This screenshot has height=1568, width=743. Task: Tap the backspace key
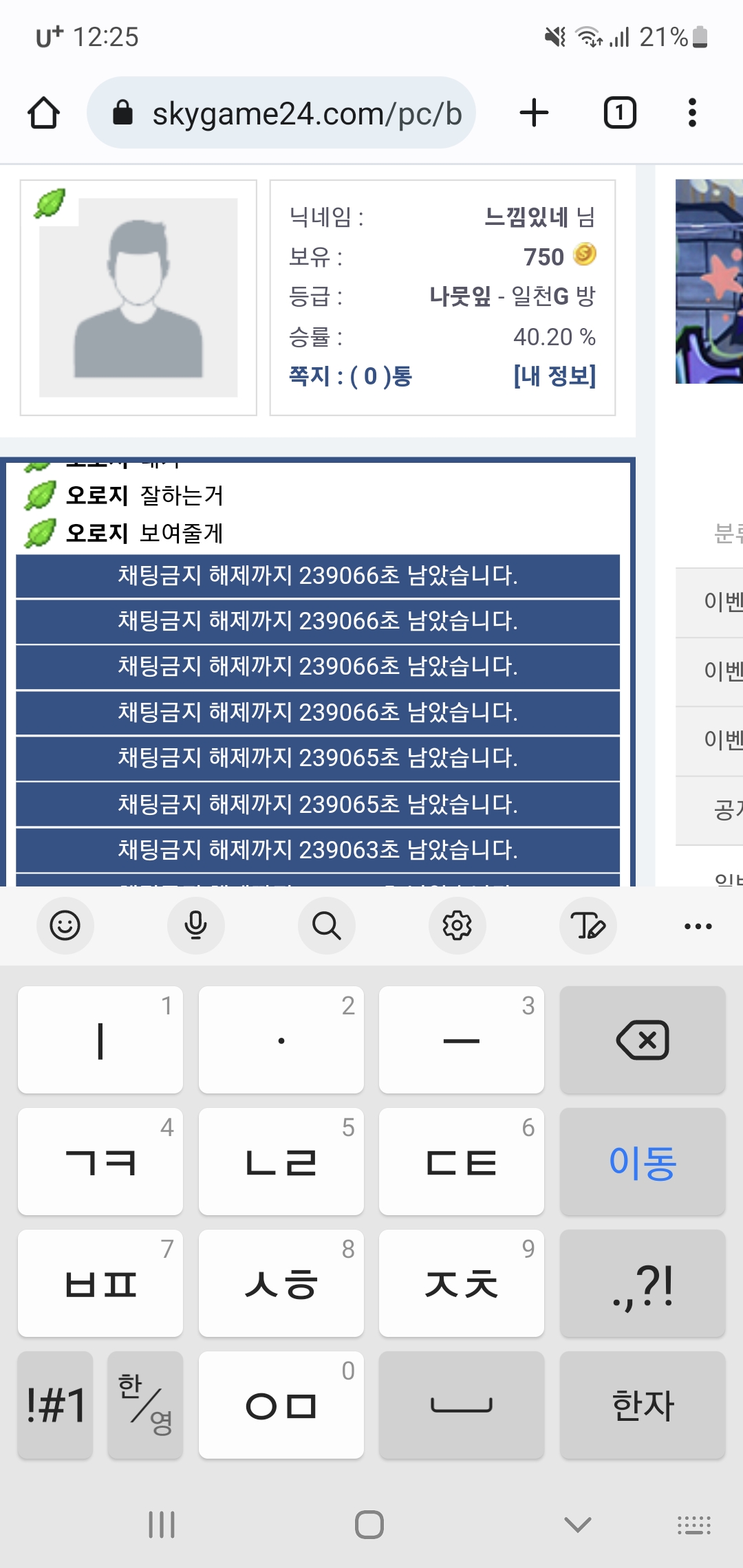643,1040
